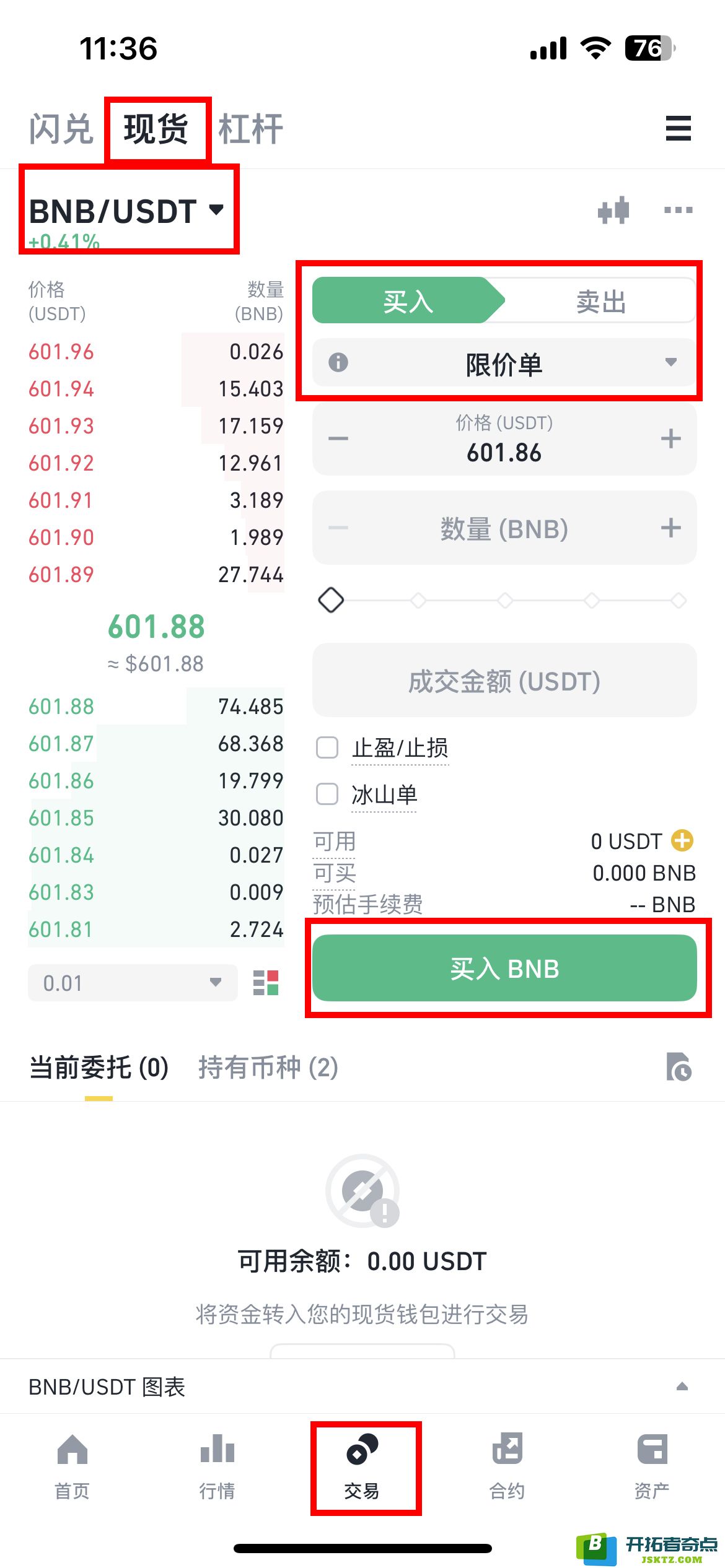Increase the price with the plus button
725x1568 pixels.
(670, 438)
